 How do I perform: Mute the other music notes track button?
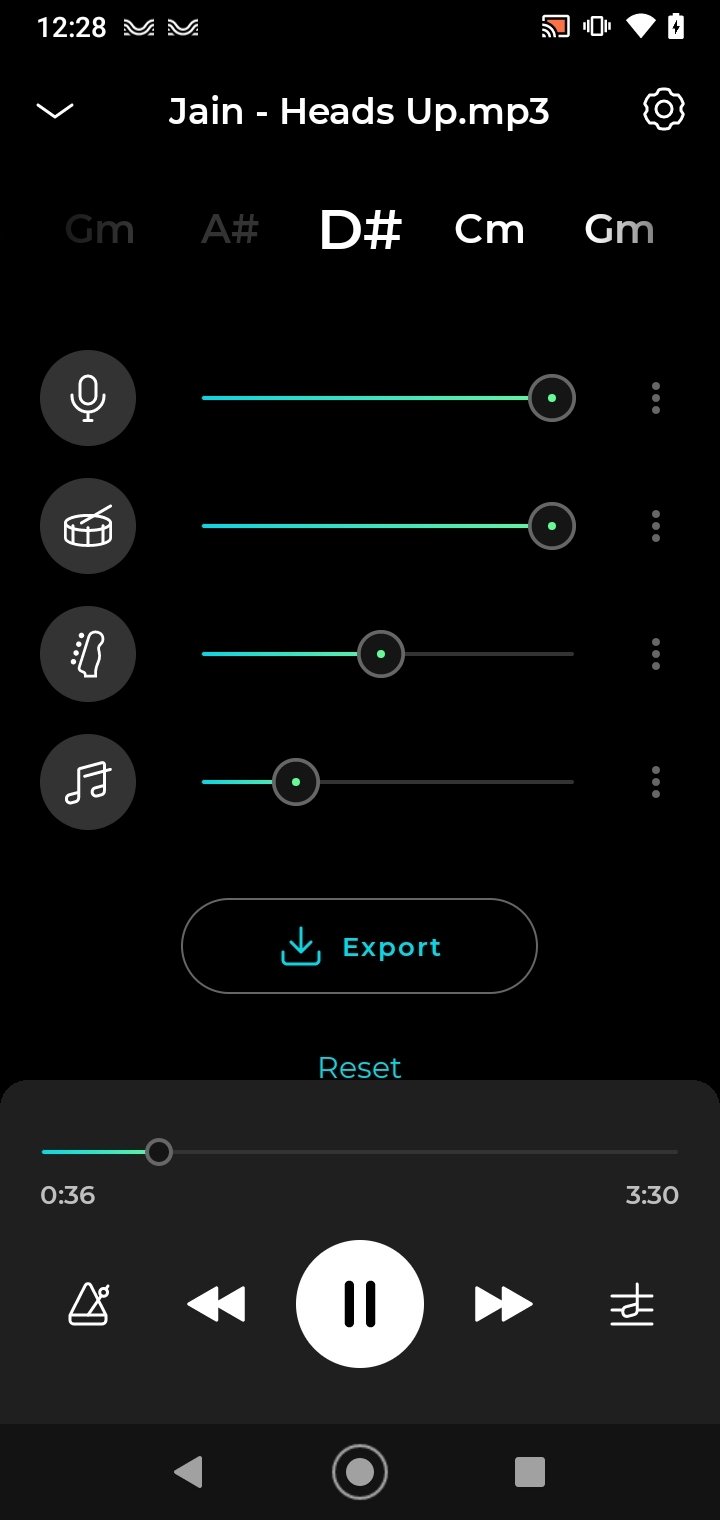click(x=88, y=782)
